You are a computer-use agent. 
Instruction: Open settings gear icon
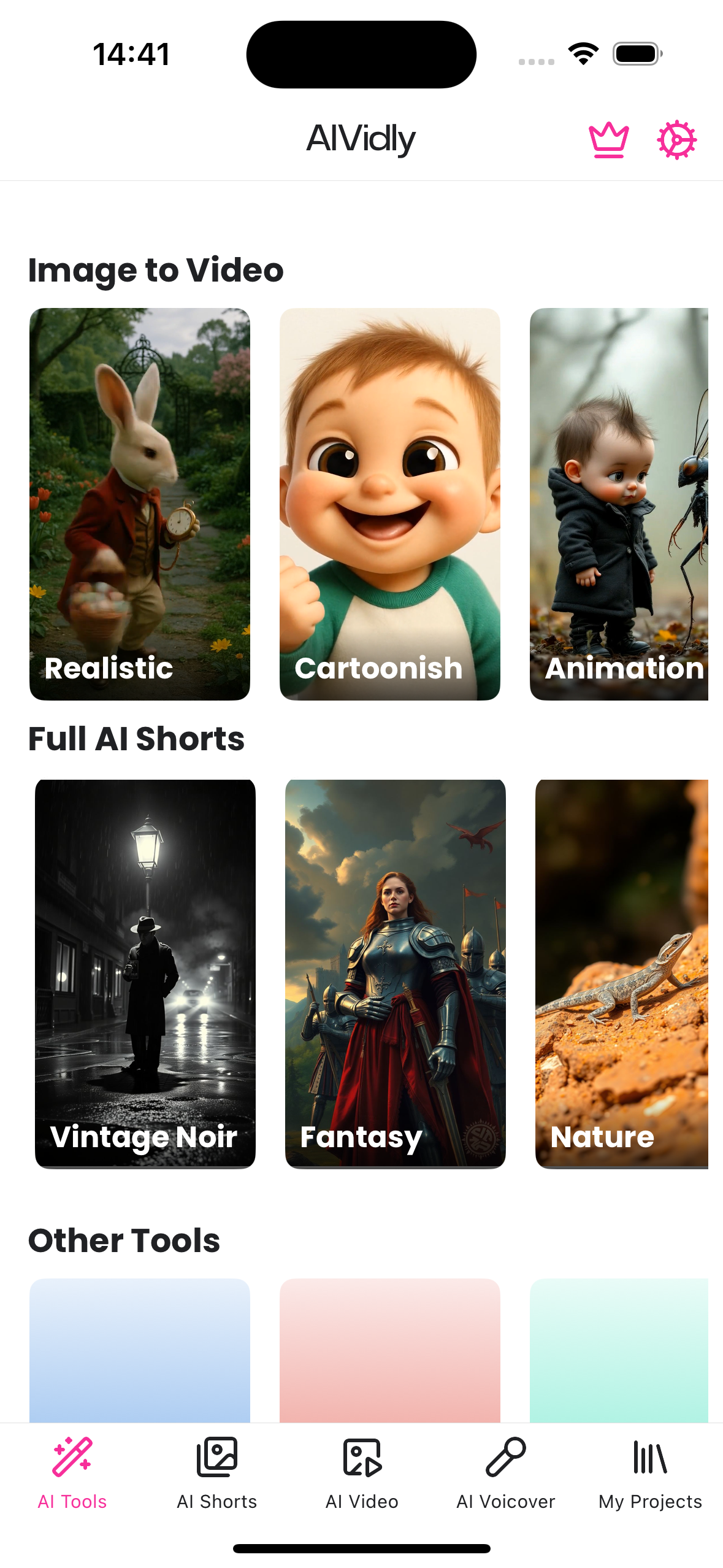[676, 140]
